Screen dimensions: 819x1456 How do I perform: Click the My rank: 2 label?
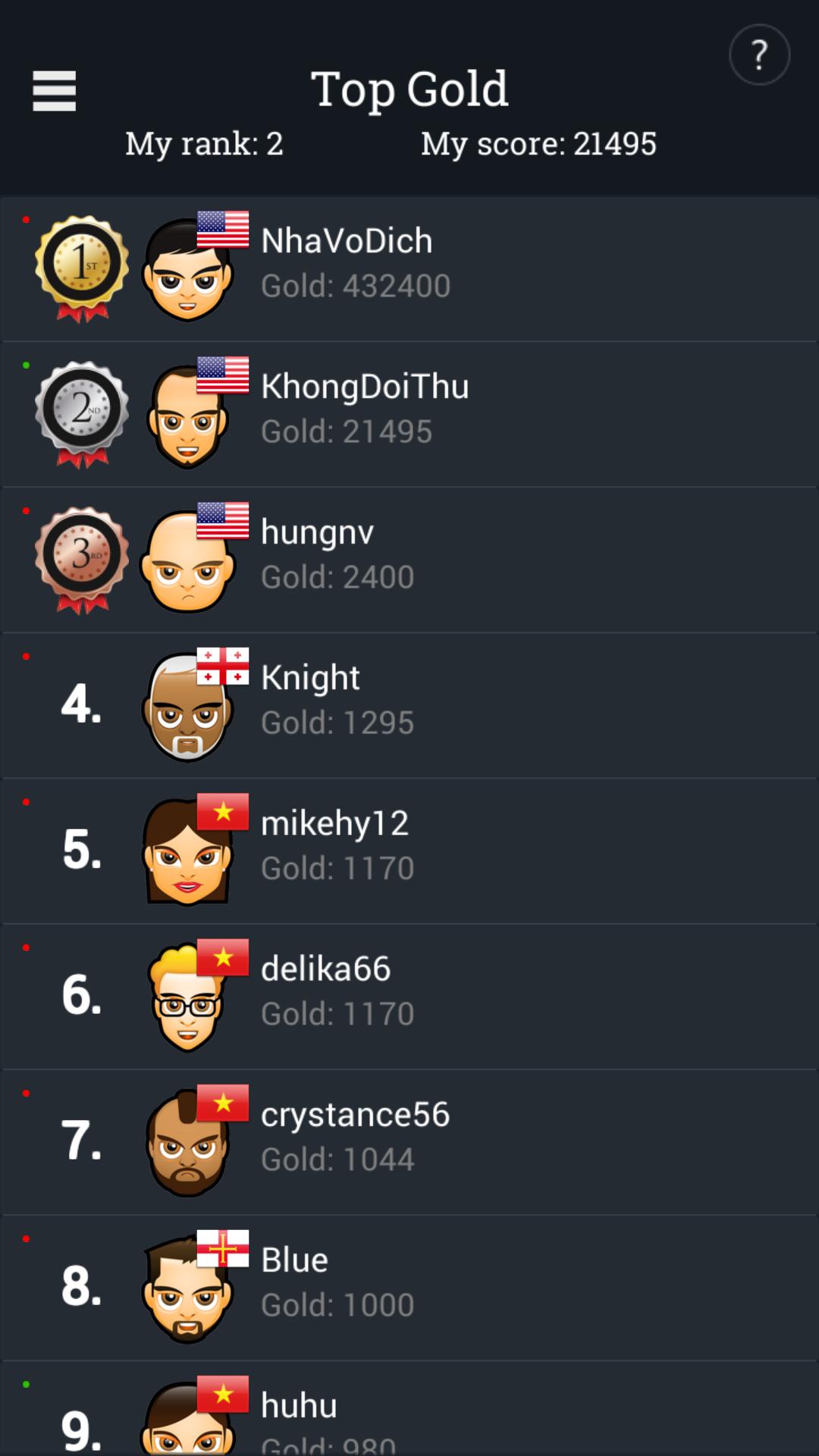[203, 143]
